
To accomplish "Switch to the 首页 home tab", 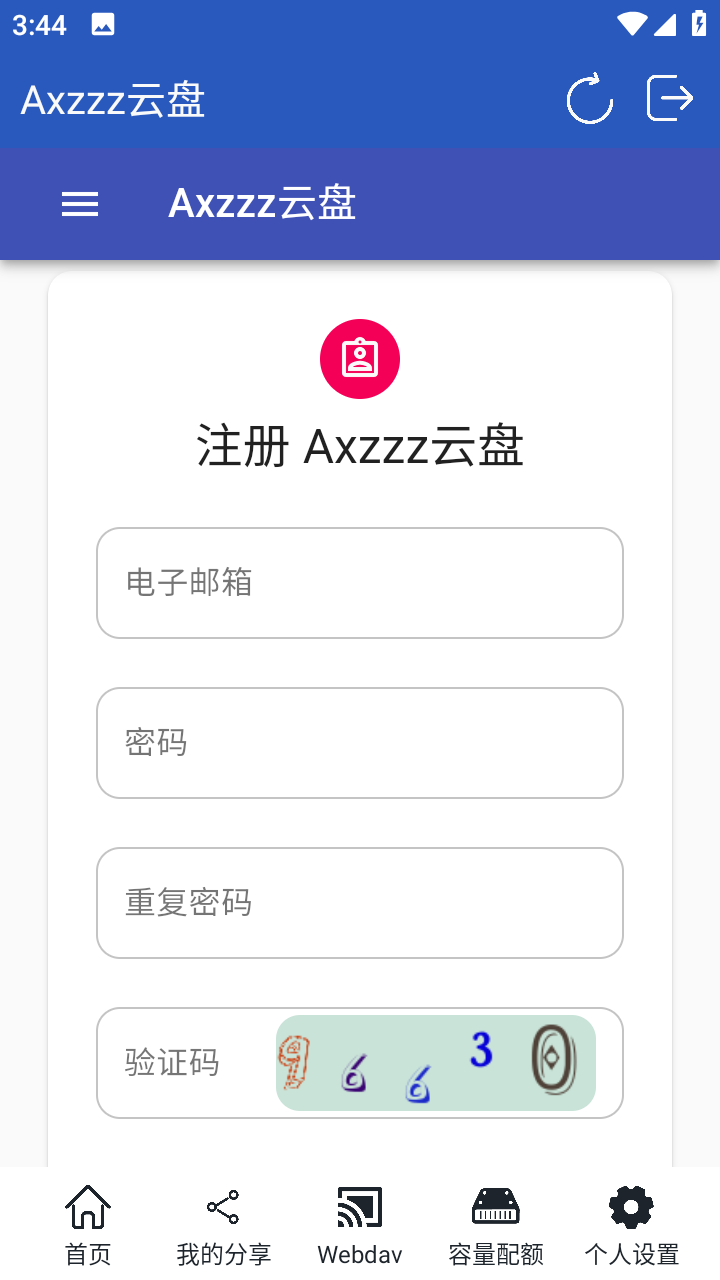I will pos(88,1225).
